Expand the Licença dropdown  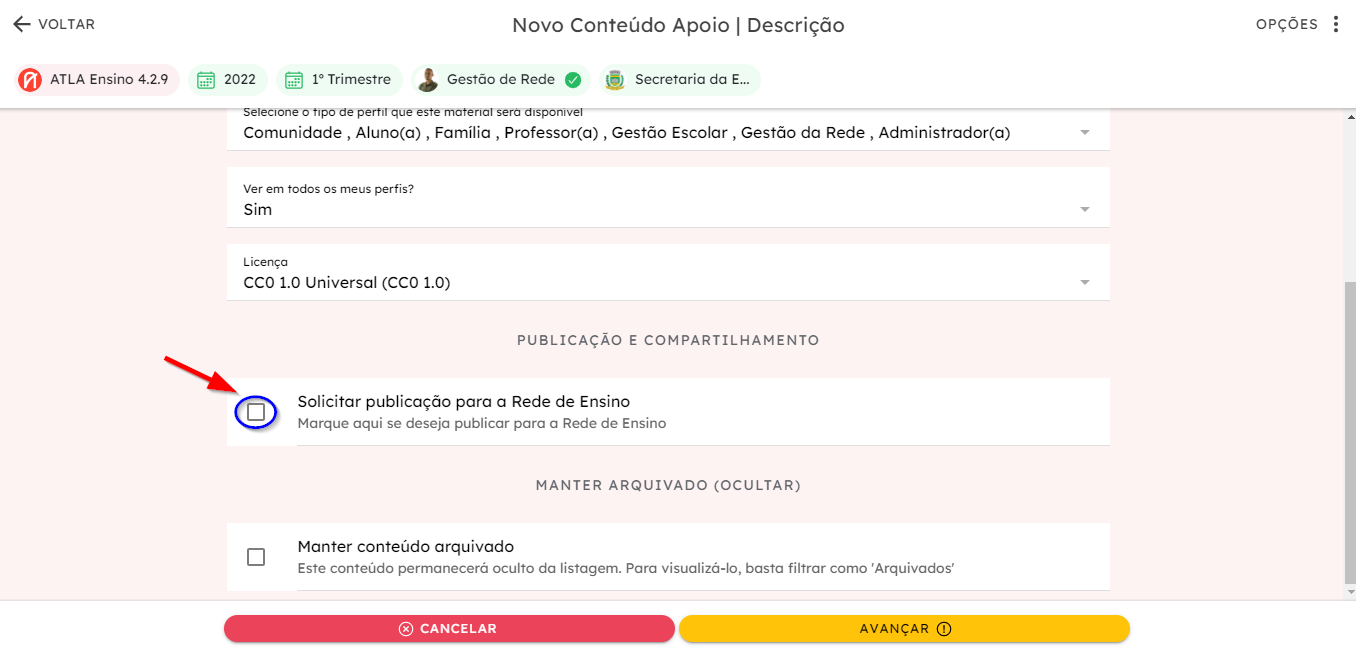668,272
